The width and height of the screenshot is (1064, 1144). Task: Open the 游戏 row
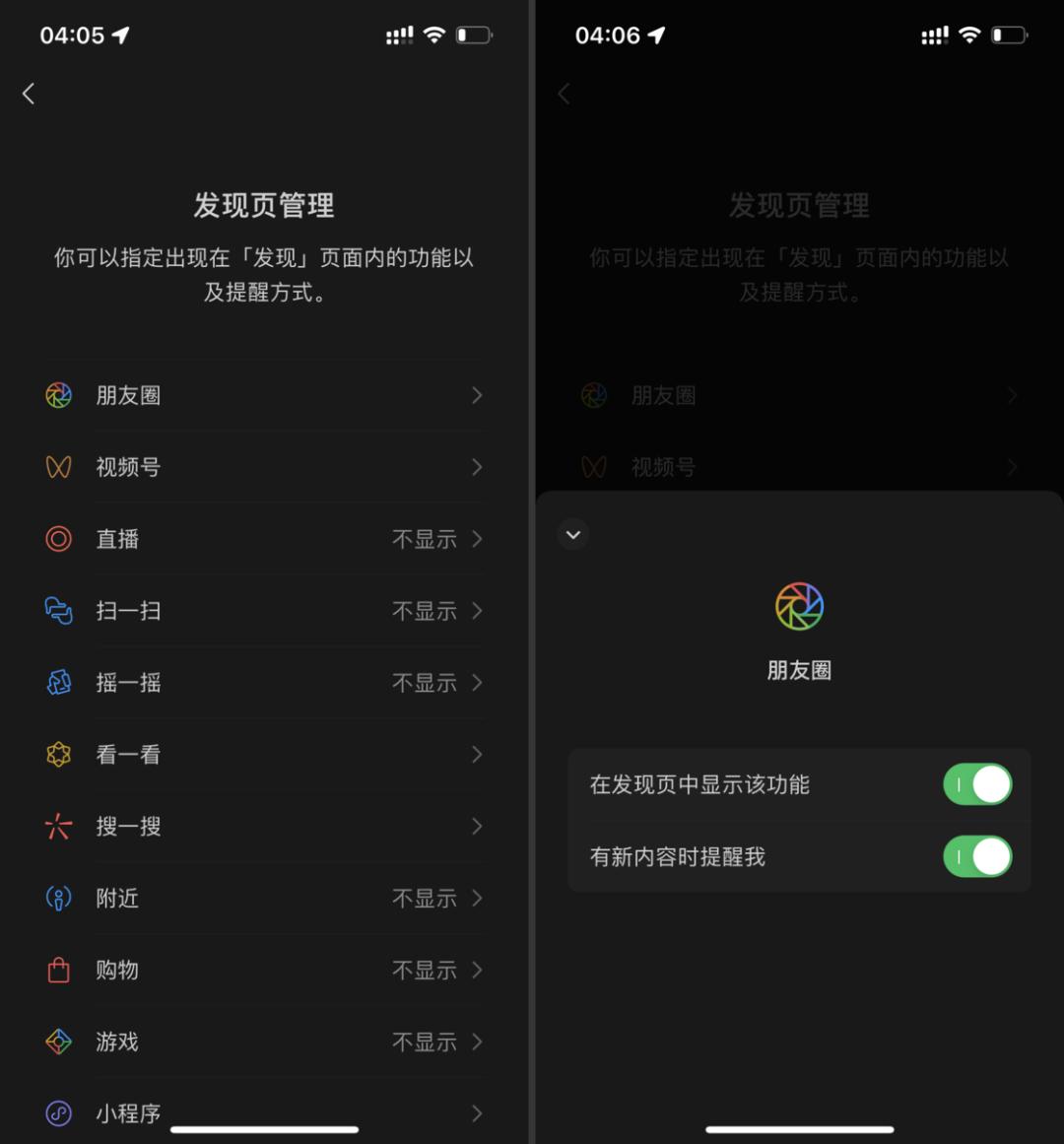click(x=264, y=1042)
